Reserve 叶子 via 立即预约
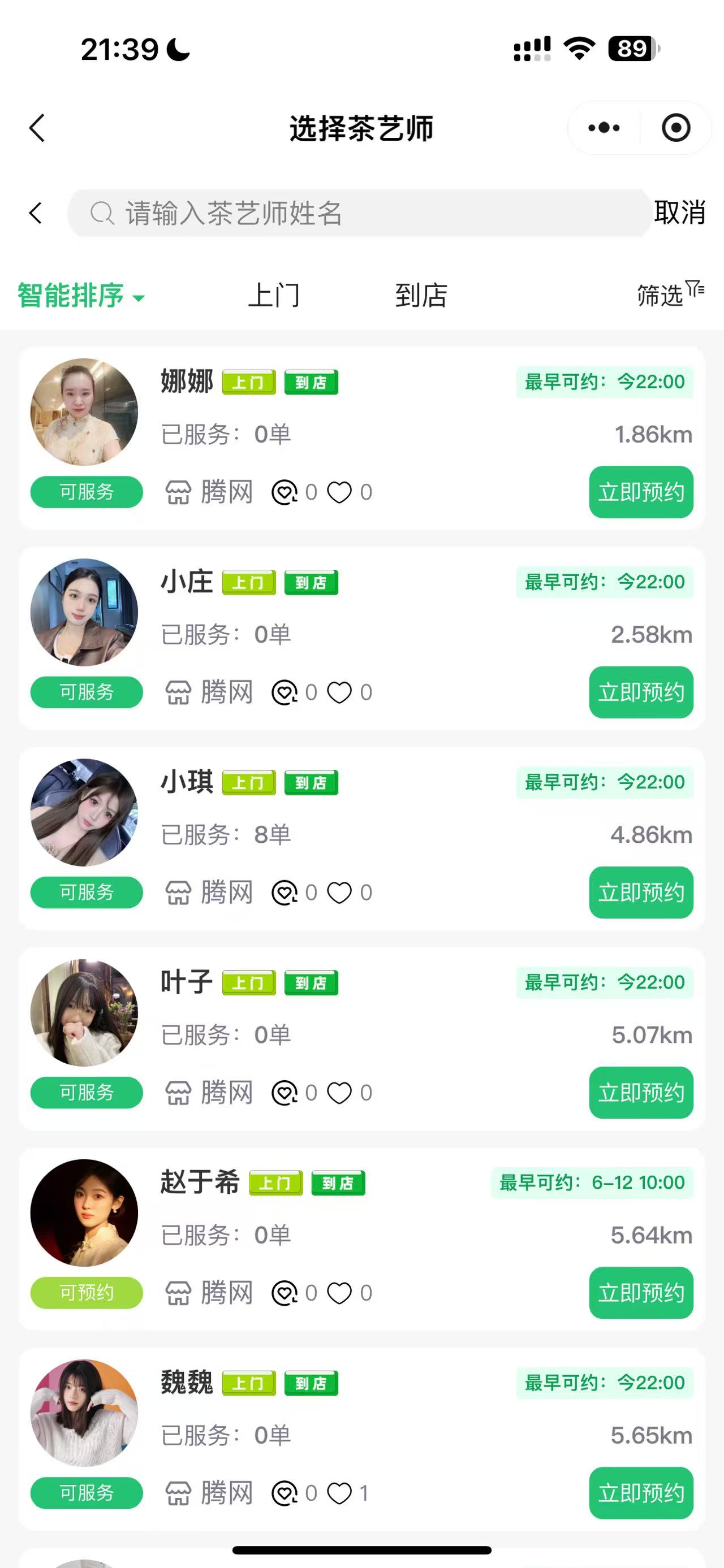Image resolution: width=724 pixels, height=1568 pixels. [x=641, y=1093]
